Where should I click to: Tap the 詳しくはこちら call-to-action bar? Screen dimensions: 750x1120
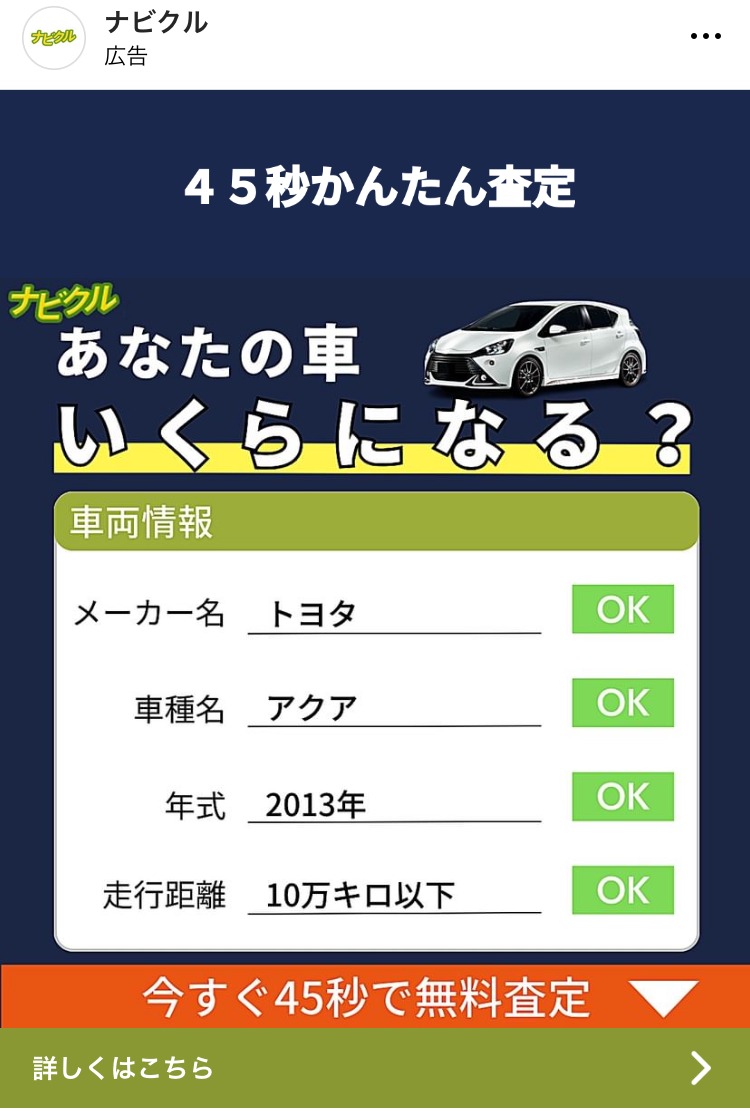(374, 1068)
